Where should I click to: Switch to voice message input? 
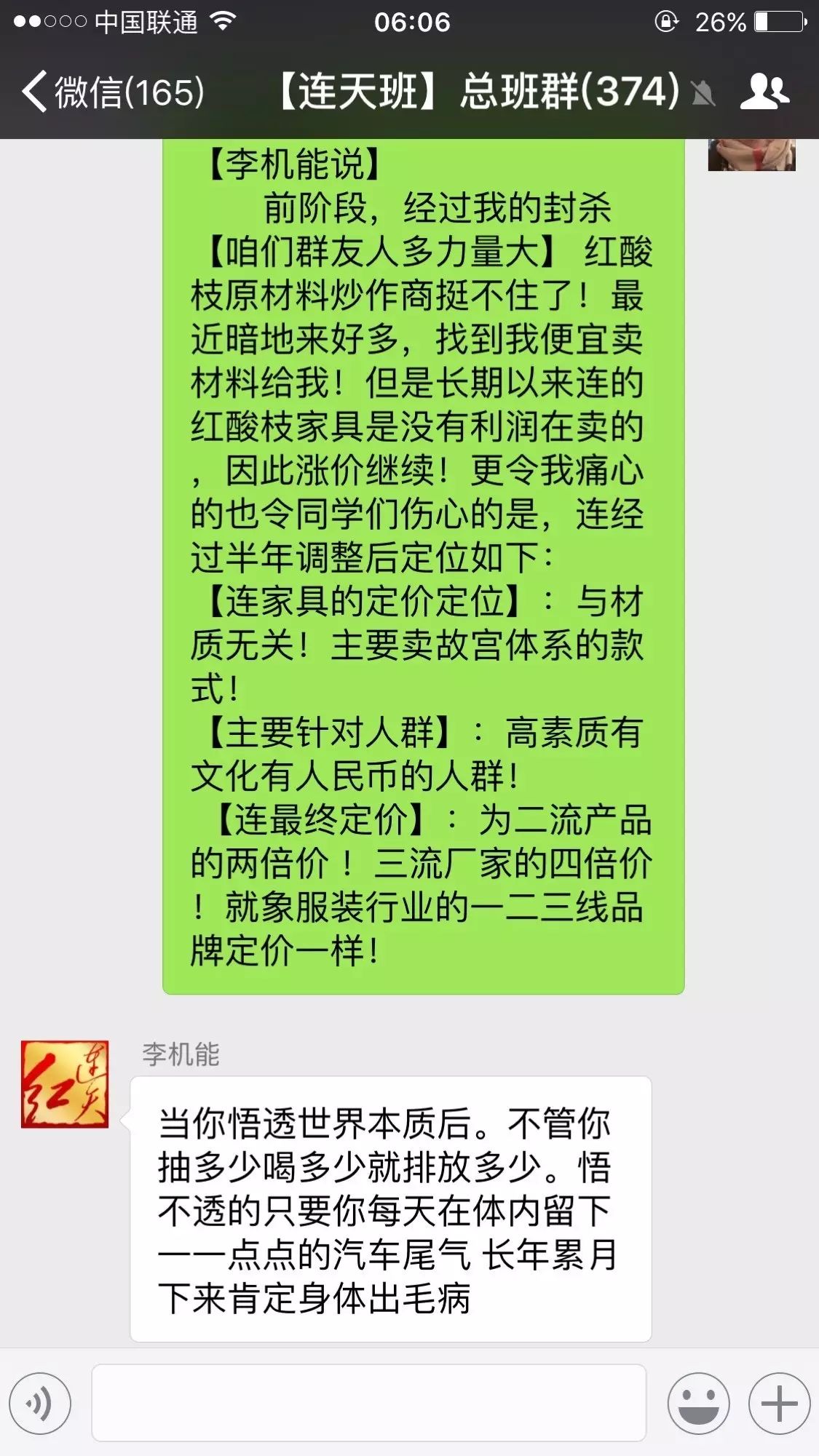pos(40,1404)
